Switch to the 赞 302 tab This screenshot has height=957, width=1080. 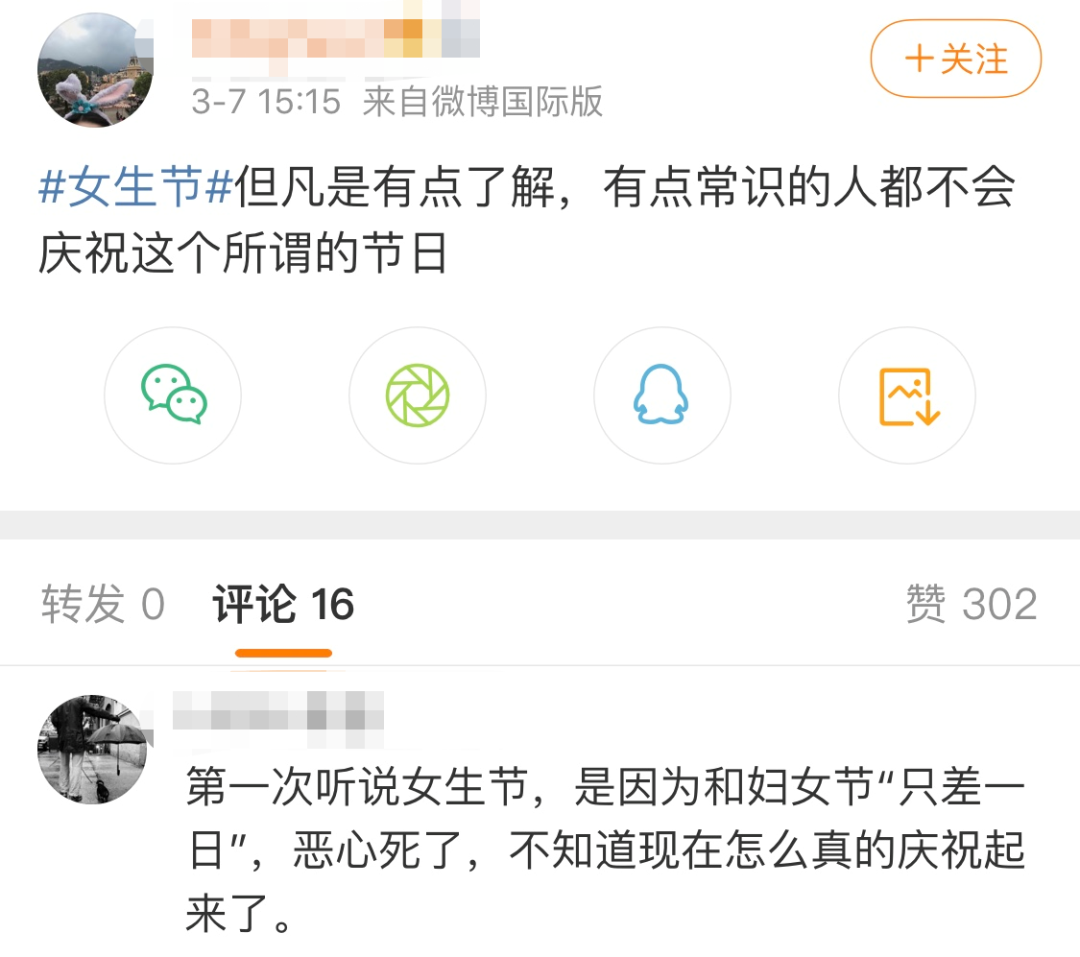tap(971, 604)
